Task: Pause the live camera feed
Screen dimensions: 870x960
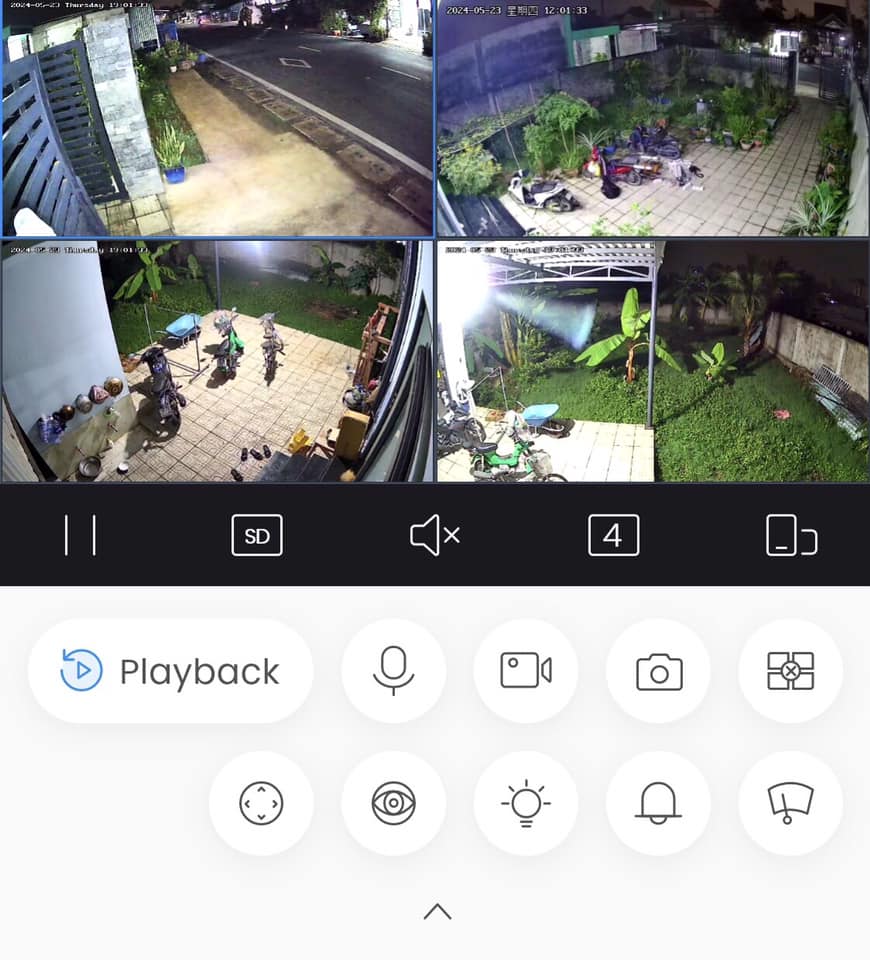Action: 80,536
